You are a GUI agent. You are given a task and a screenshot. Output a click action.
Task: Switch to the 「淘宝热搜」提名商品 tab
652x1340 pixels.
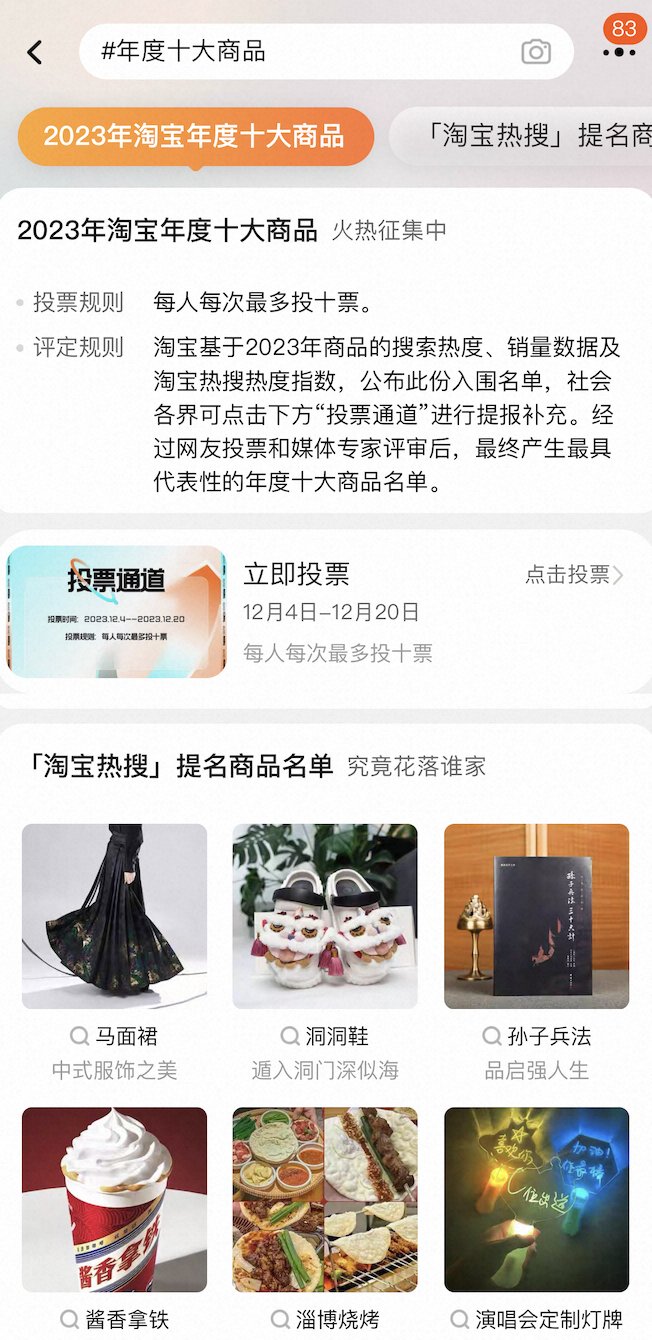tap(522, 135)
